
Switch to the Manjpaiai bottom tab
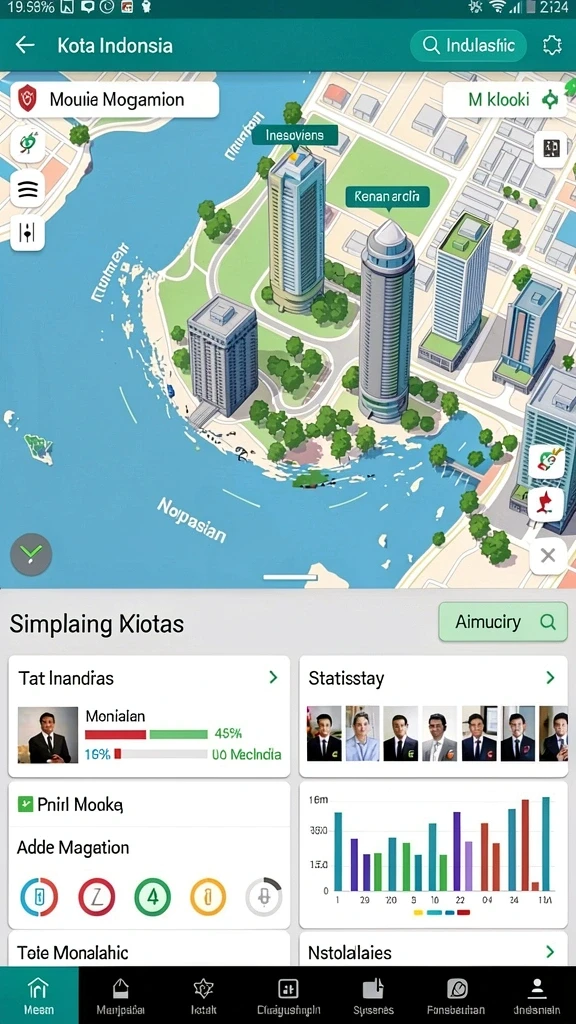click(120, 995)
